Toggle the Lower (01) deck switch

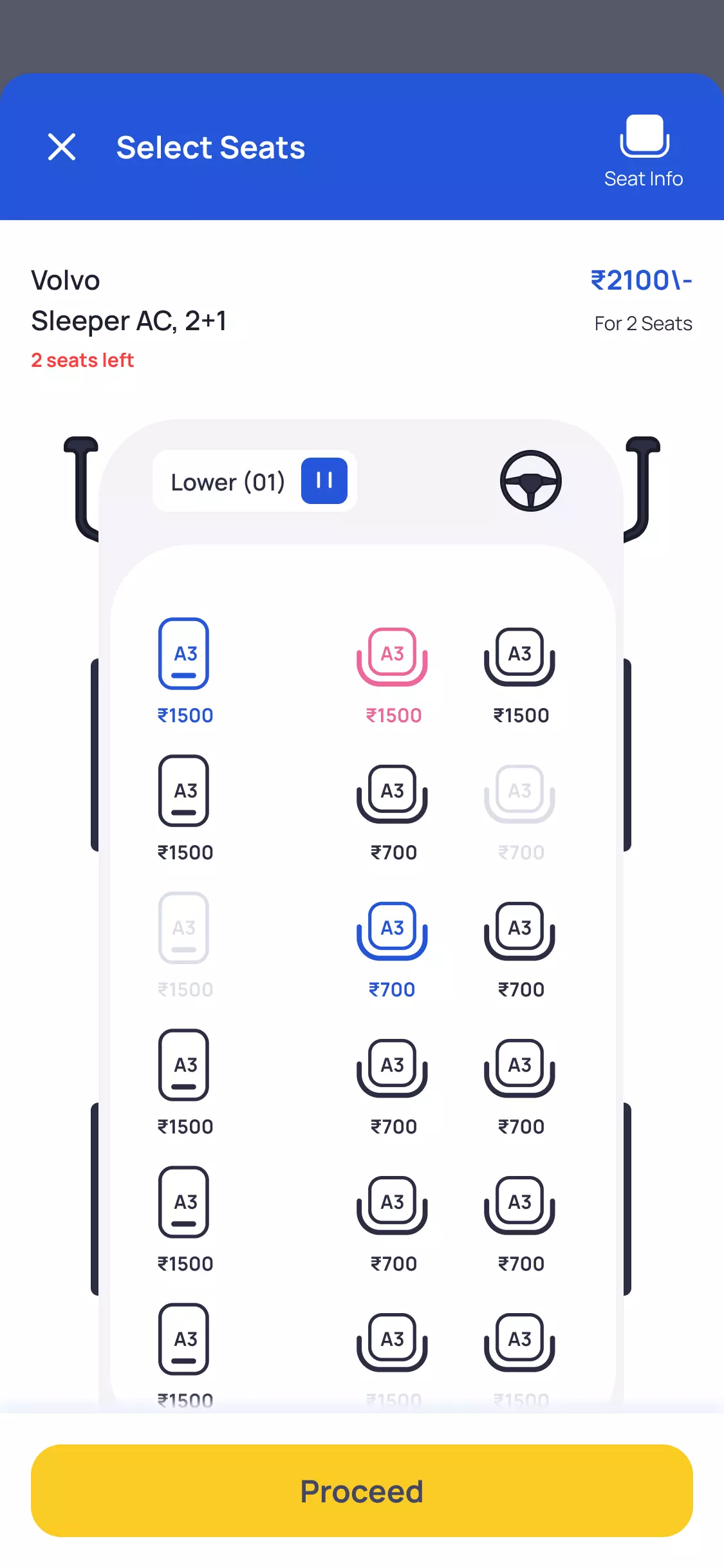click(x=324, y=481)
